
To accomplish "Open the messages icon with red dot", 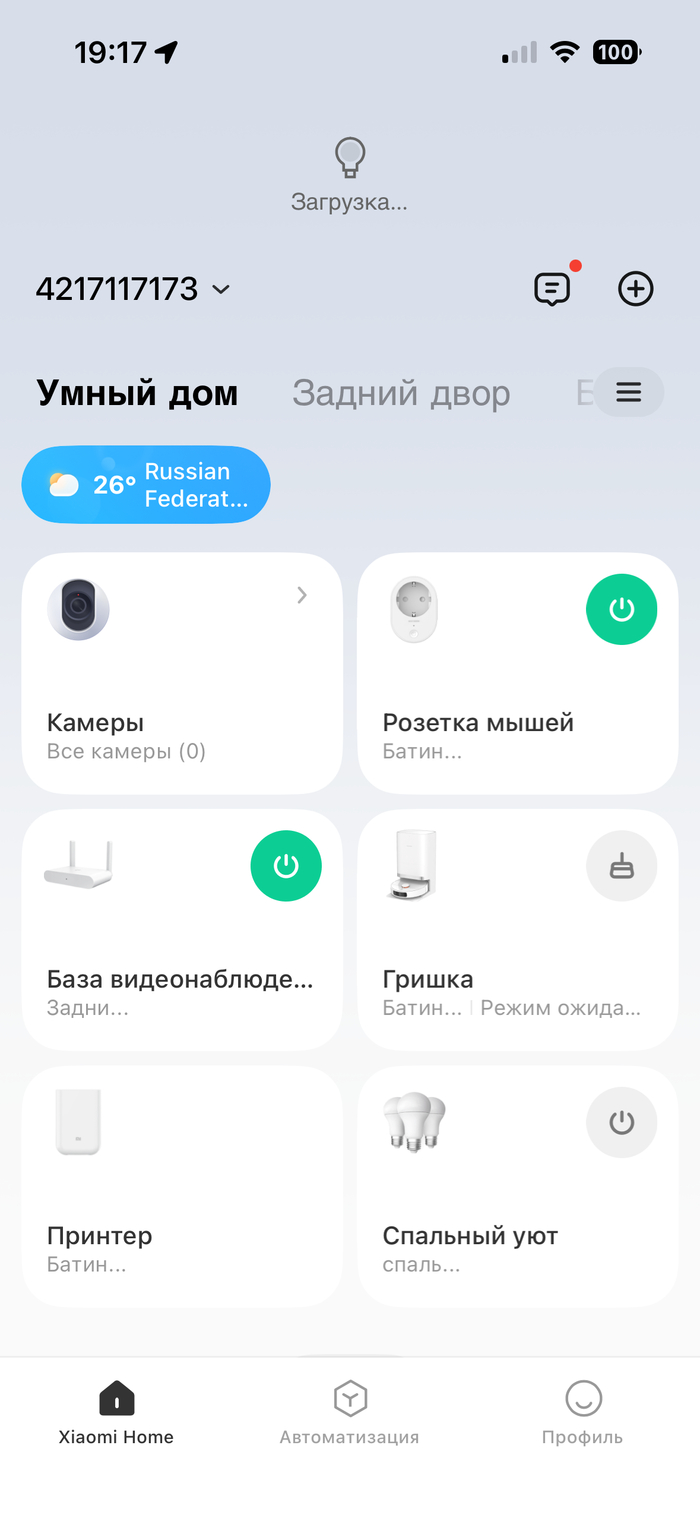I will click(x=552, y=289).
